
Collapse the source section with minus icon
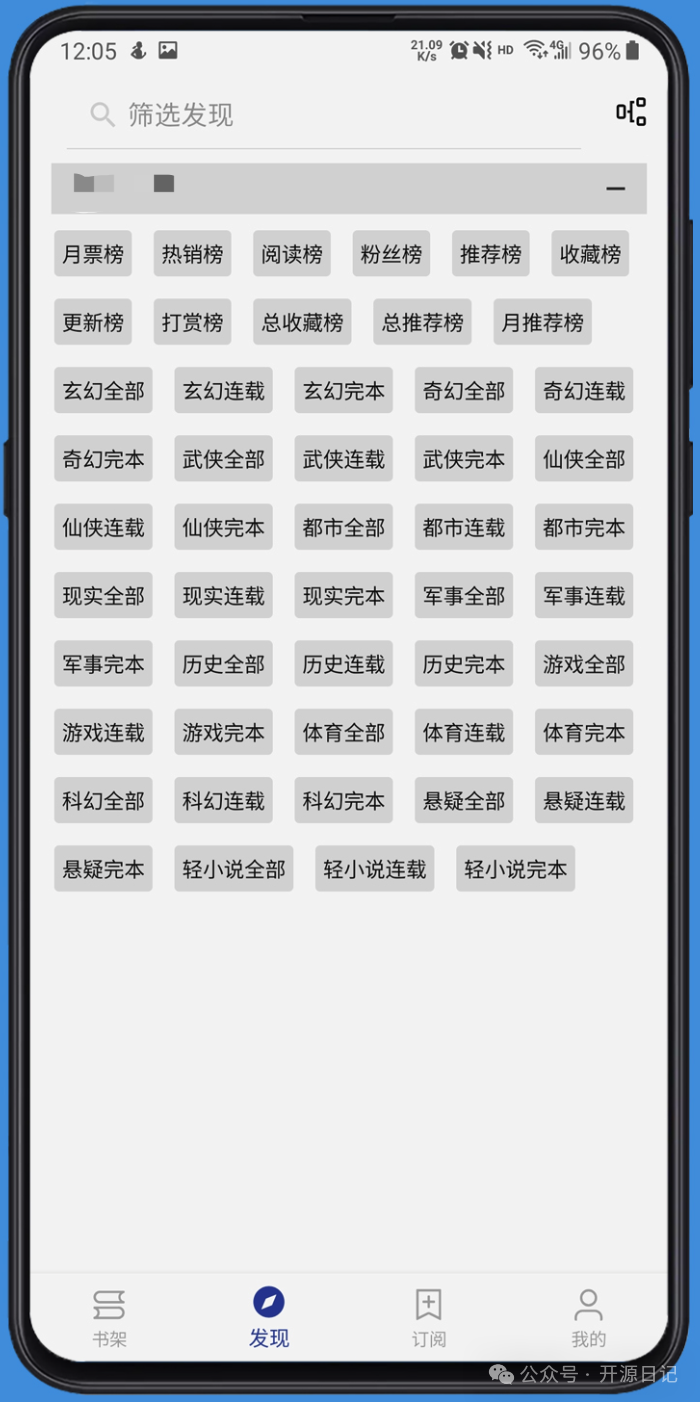click(x=615, y=188)
